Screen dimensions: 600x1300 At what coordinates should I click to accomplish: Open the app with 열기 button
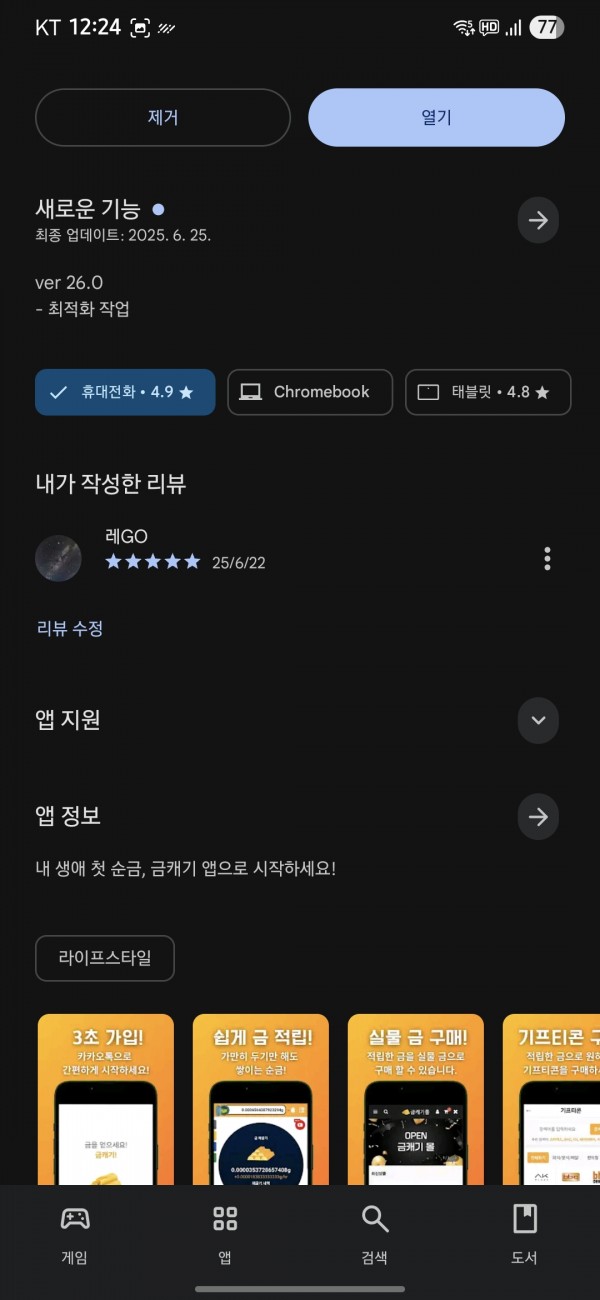click(436, 118)
